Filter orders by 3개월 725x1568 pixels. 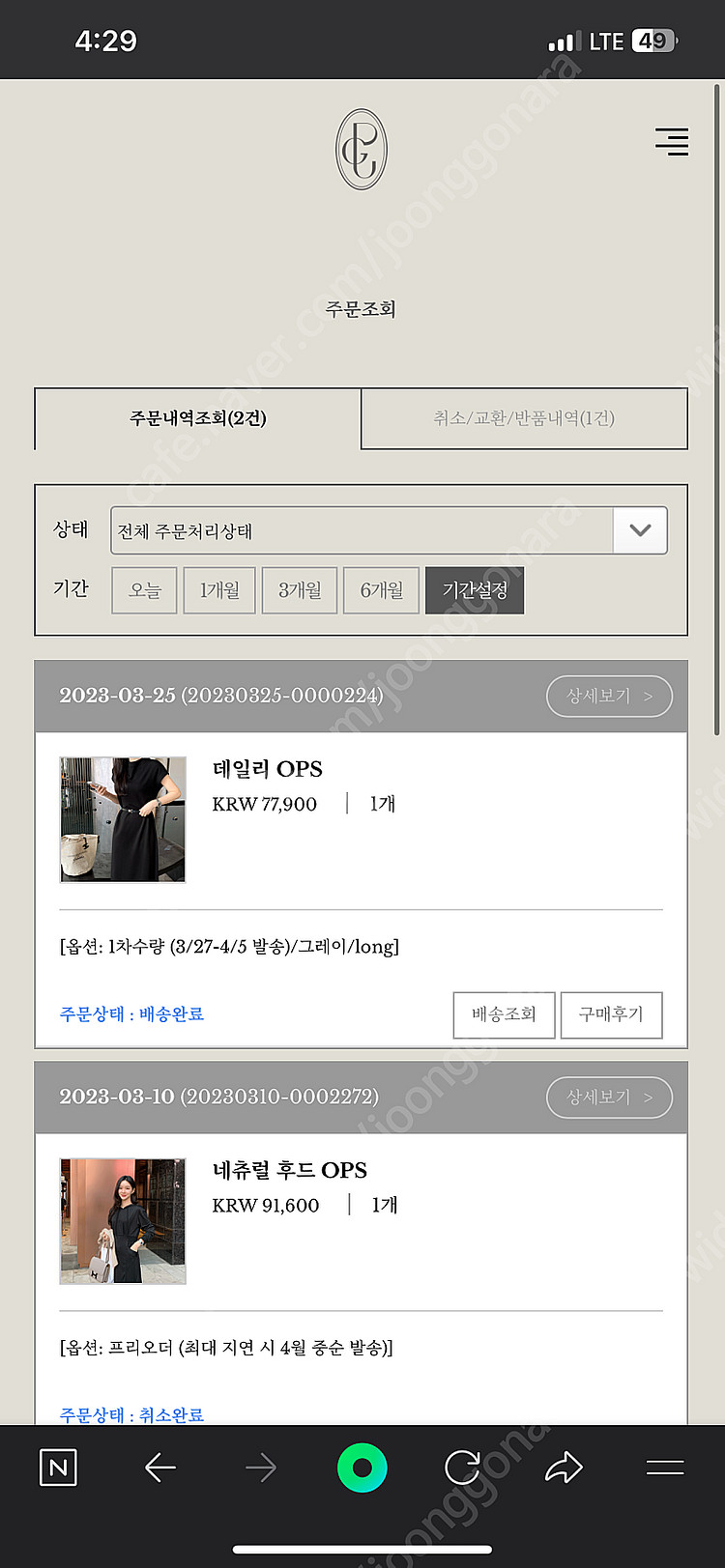coord(300,590)
